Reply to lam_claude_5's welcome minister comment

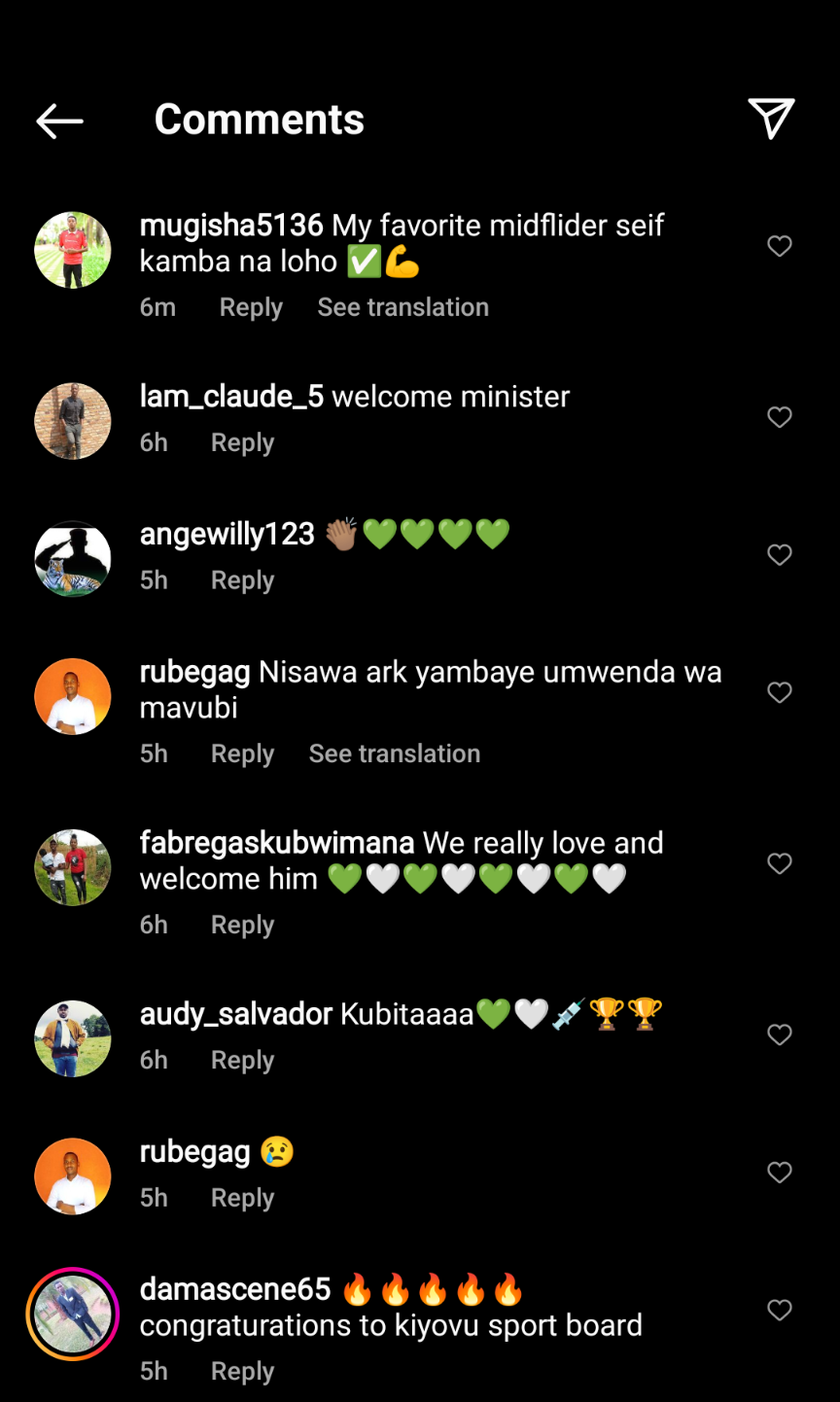coord(242,442)
